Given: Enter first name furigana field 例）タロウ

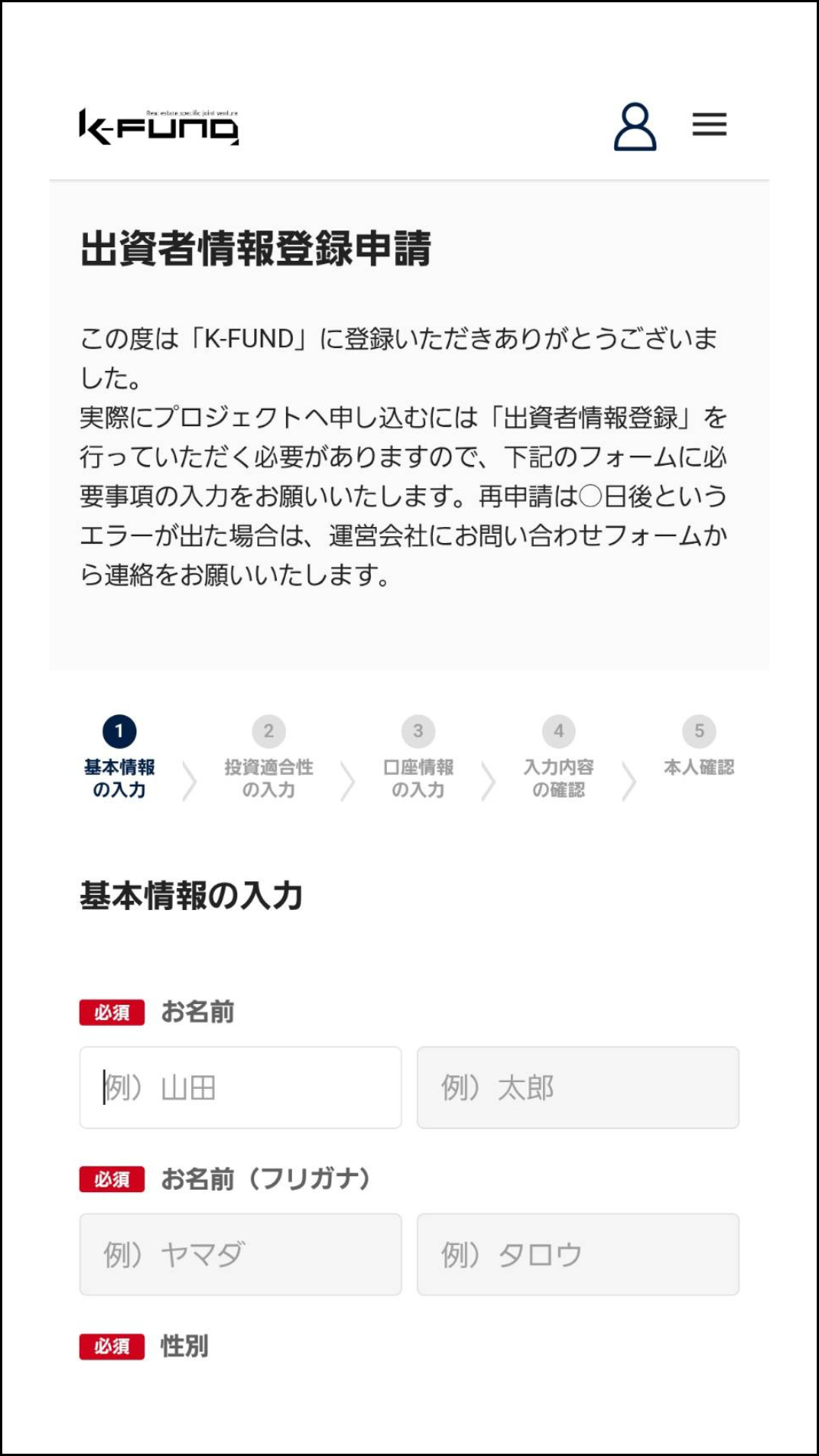Looking at the screenshot, I should click(578, 1254).
